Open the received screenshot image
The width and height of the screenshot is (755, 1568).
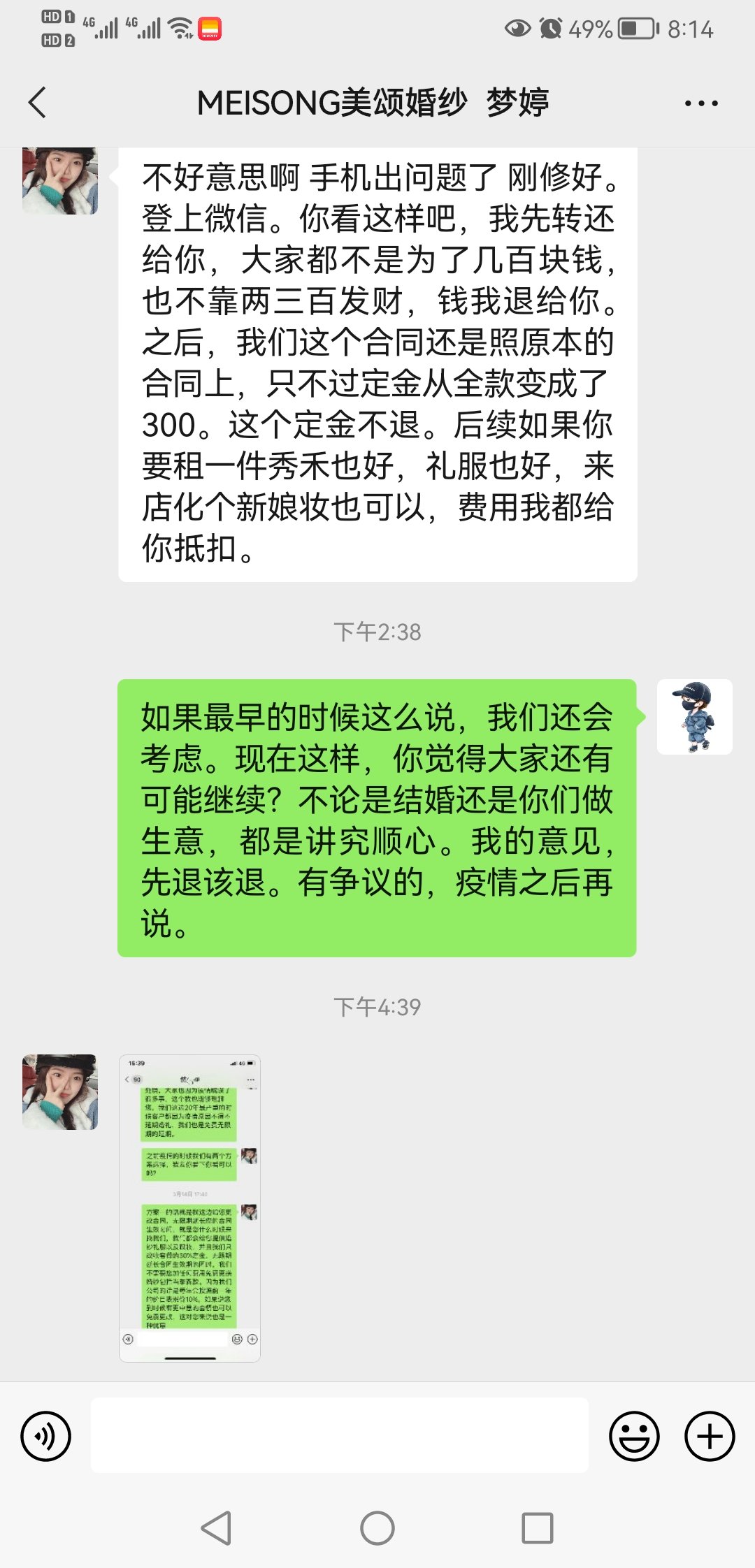(x=189, y=1208)
